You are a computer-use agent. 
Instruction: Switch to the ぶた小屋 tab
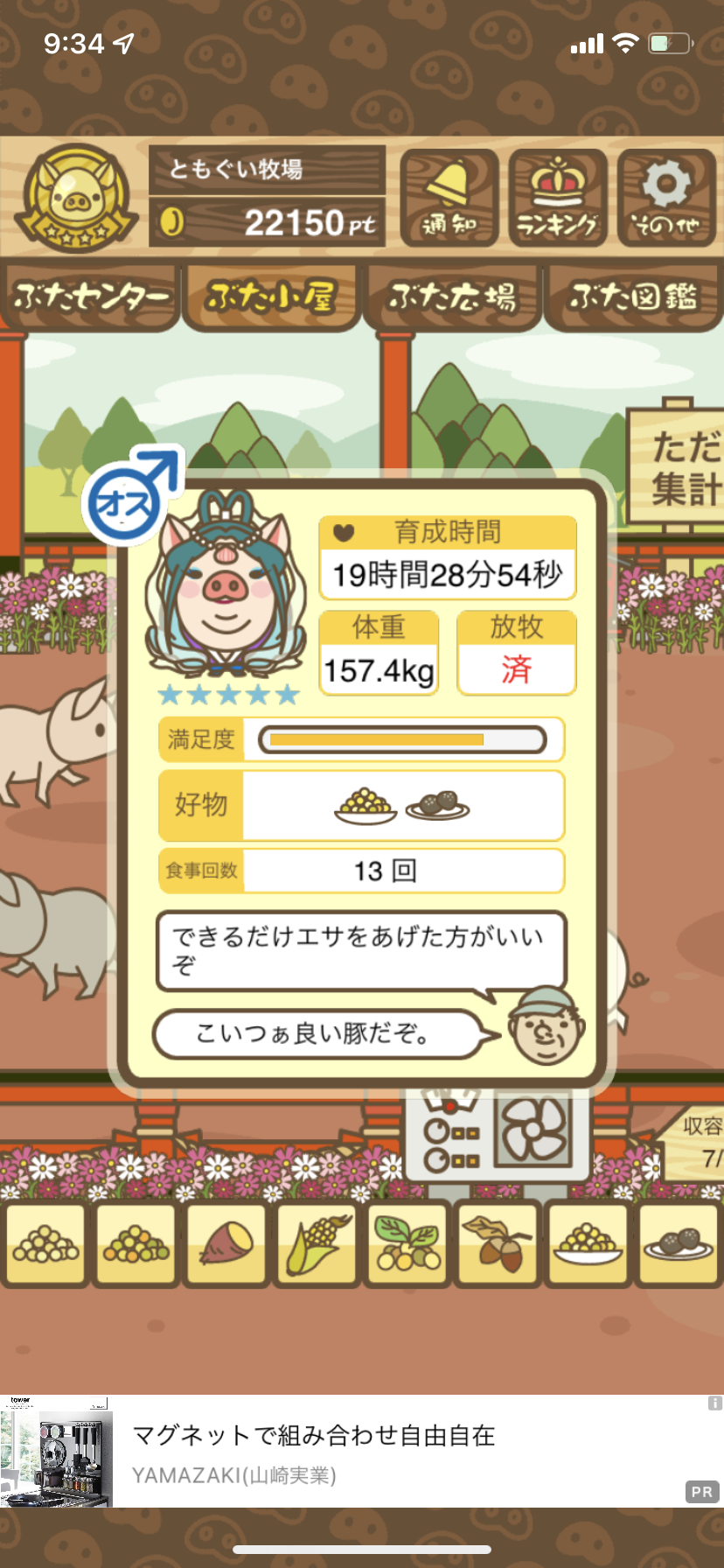coord(271,297)
